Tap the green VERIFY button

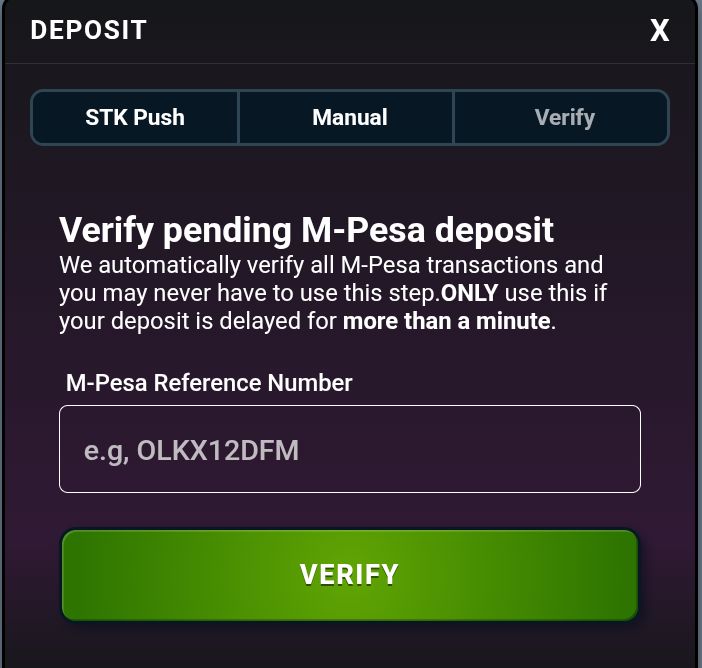pos(349,574)
